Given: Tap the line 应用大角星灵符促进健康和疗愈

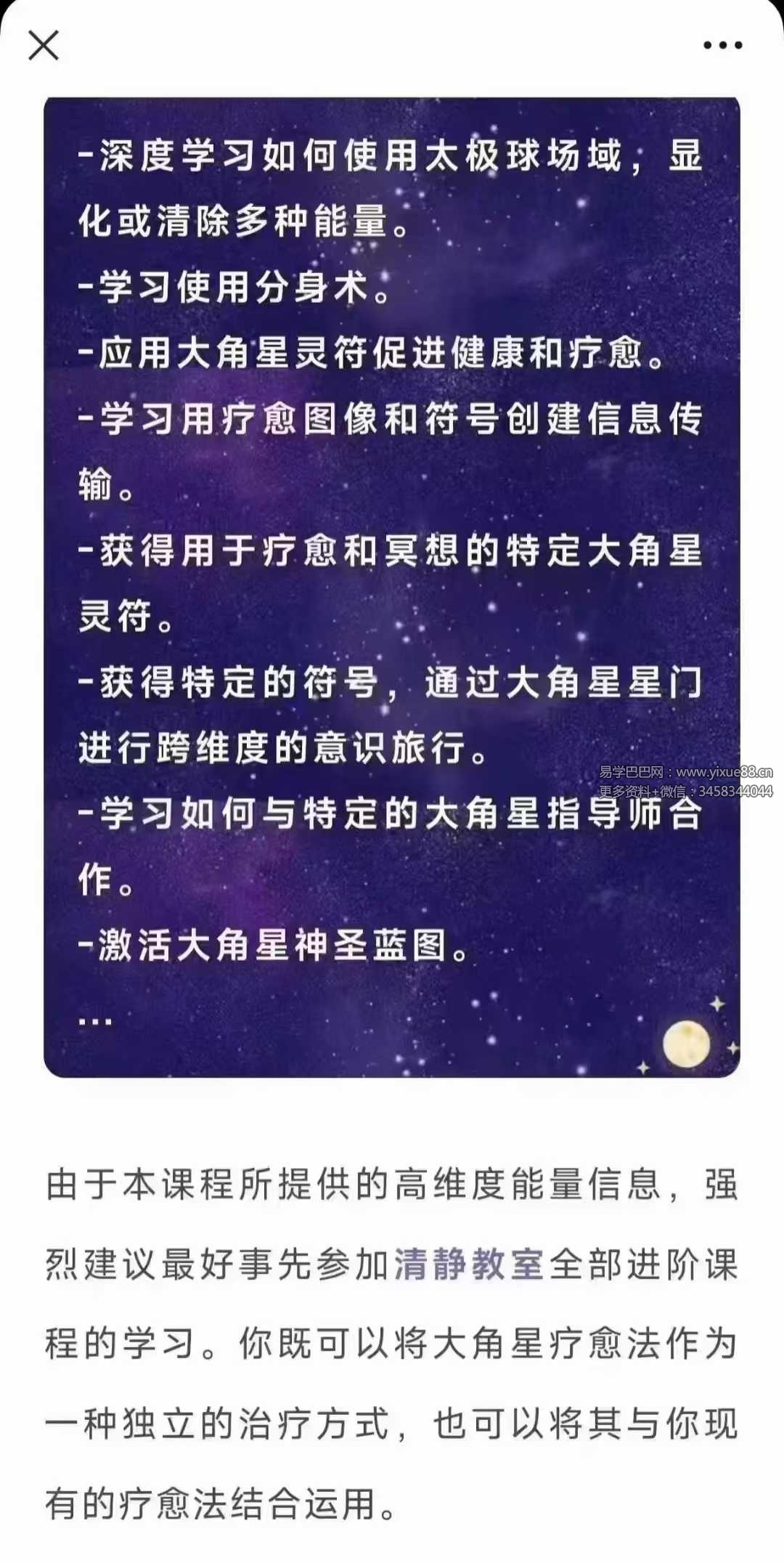Looking at the screenshot, I should tap(370, 354).
